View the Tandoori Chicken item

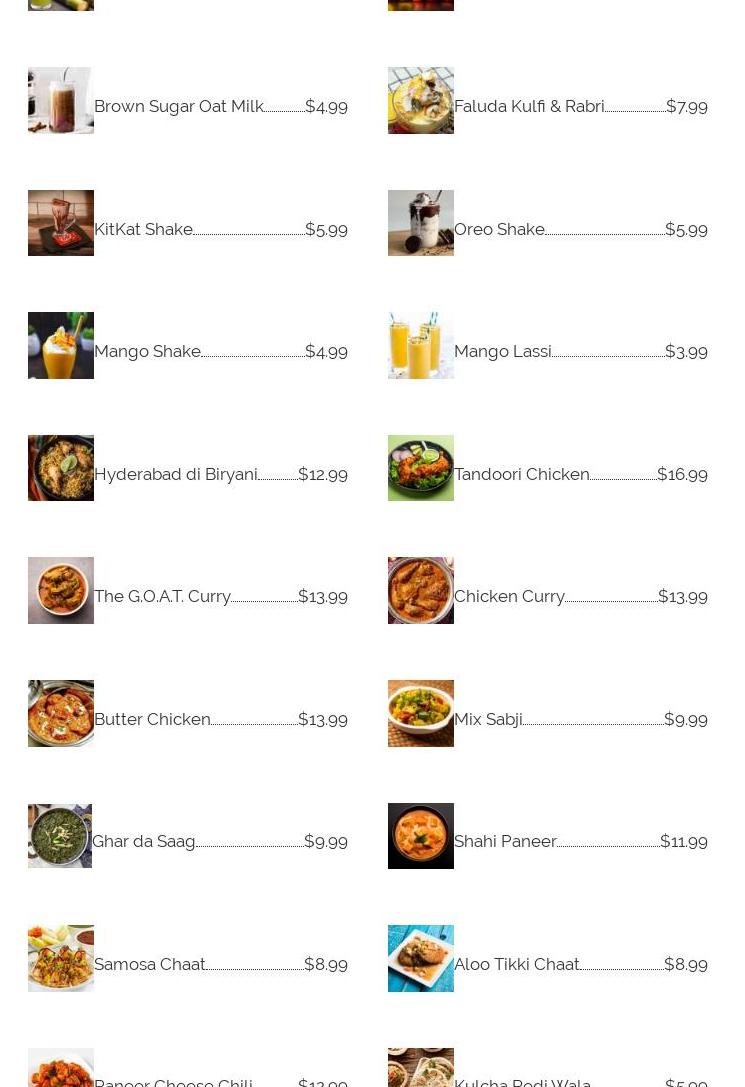[x=521, y=474]
